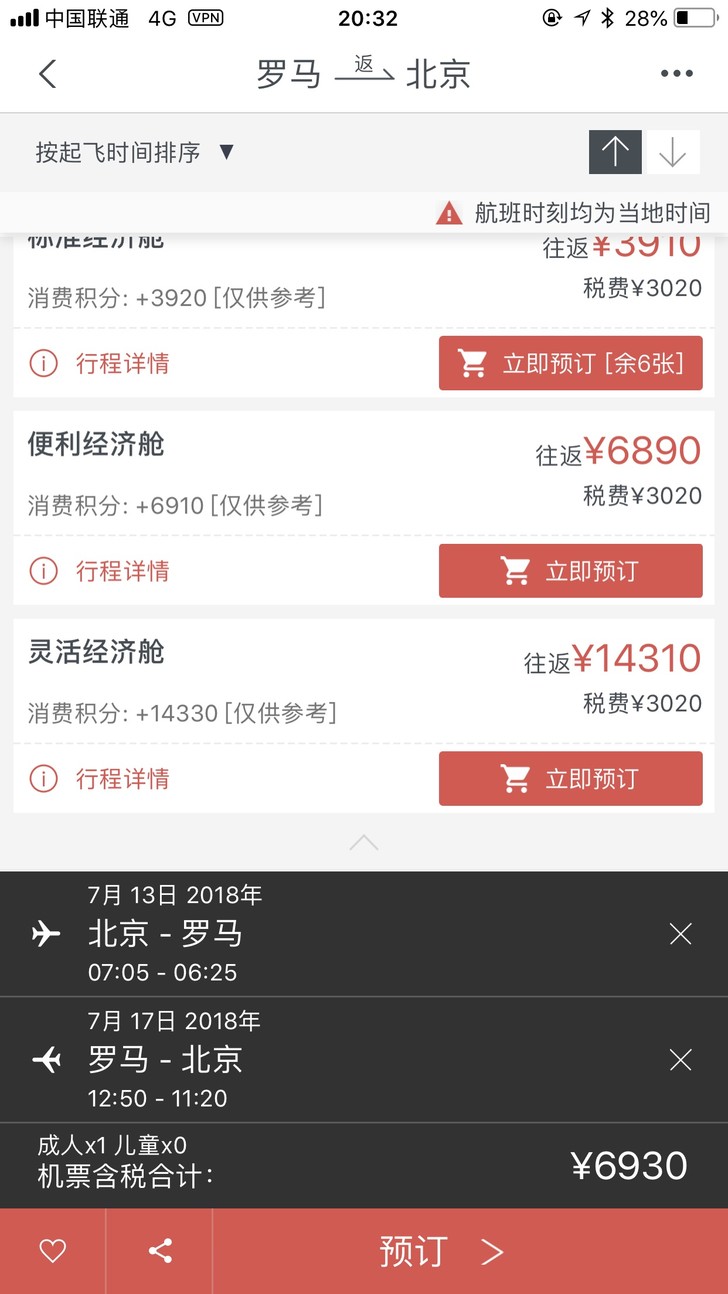Collapse the fare summary with upward chevron
728x1294 pixels.
click(x=363, y=842)
